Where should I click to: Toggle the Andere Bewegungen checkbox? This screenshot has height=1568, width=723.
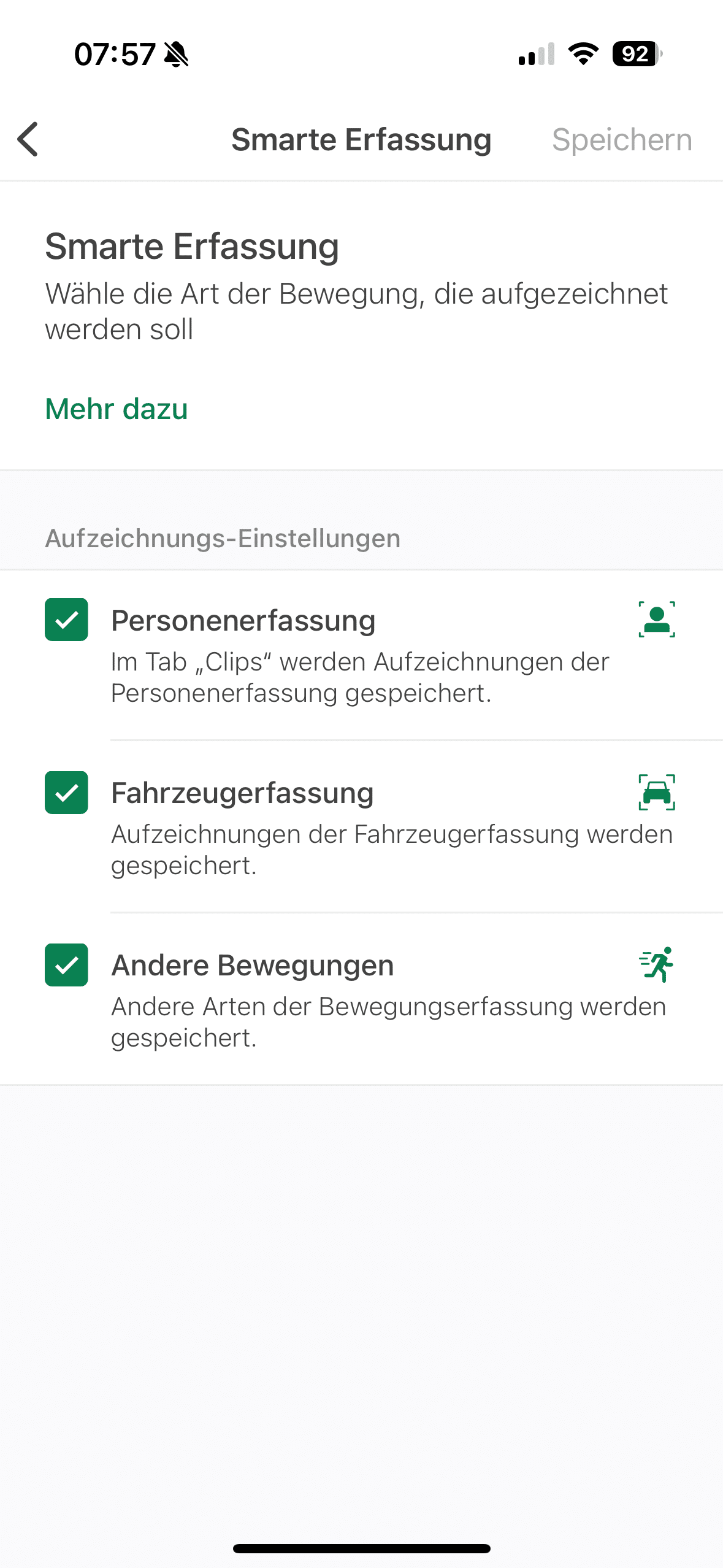coord(66,965)
